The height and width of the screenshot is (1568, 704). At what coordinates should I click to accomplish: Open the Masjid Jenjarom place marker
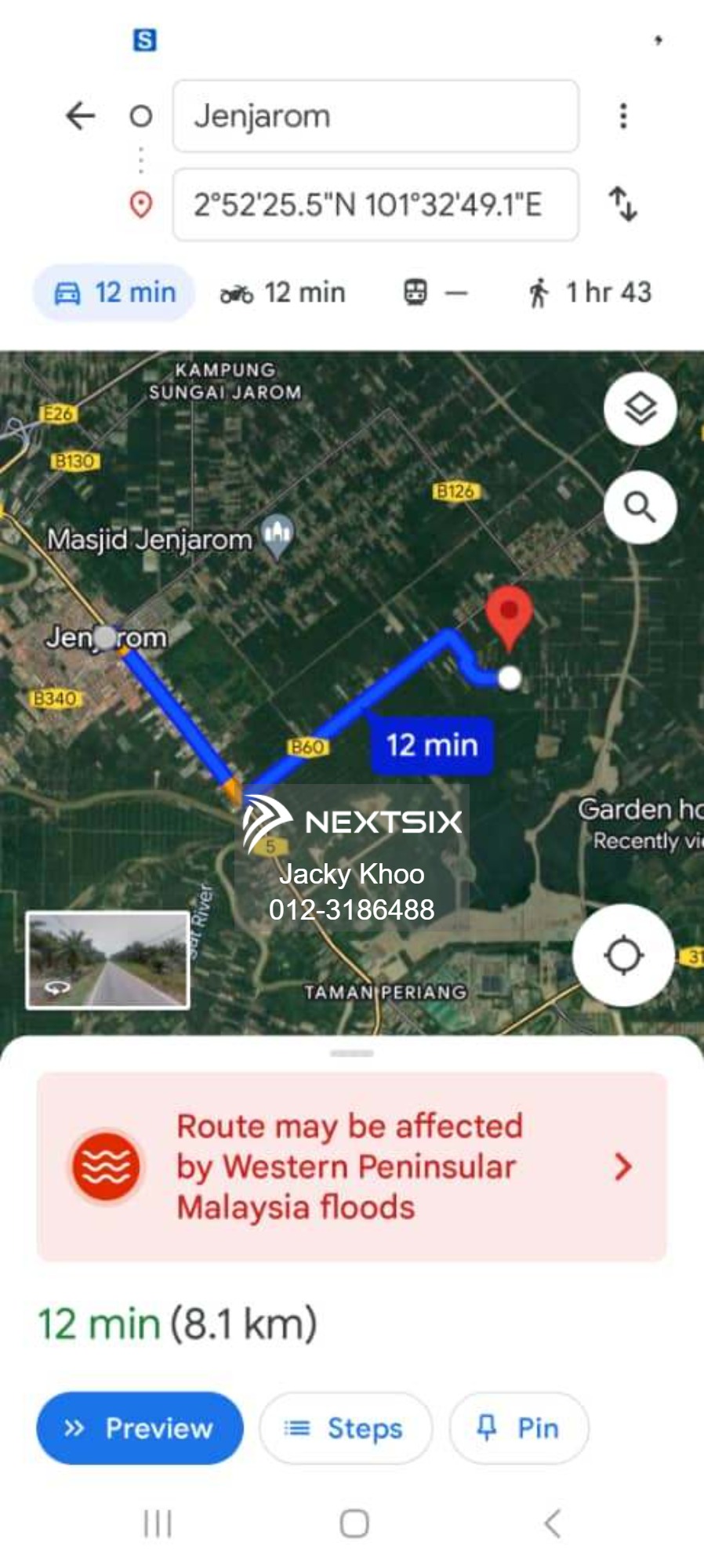[277, 535]
